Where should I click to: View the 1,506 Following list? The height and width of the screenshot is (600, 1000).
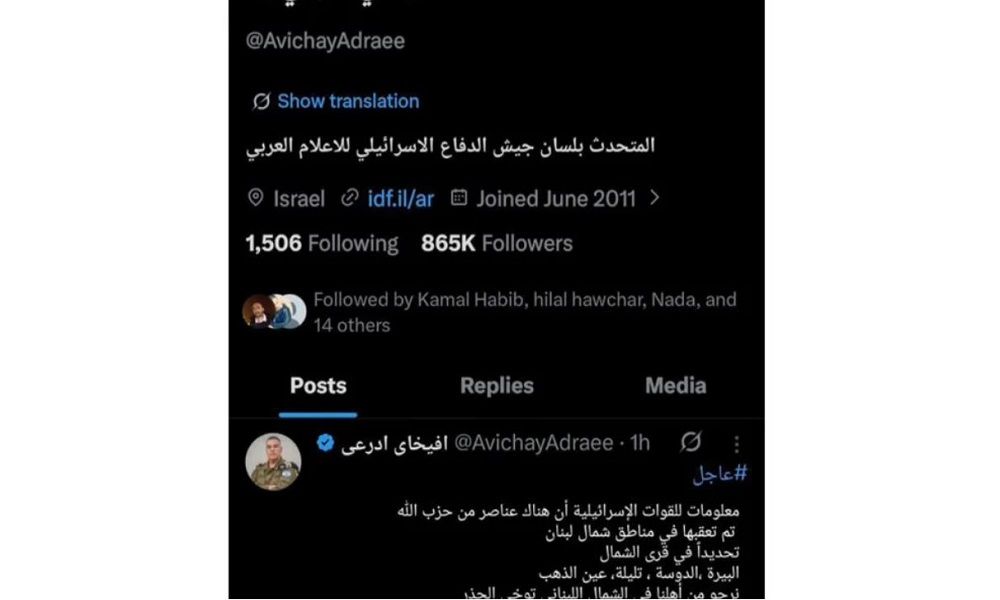(321, 244)
